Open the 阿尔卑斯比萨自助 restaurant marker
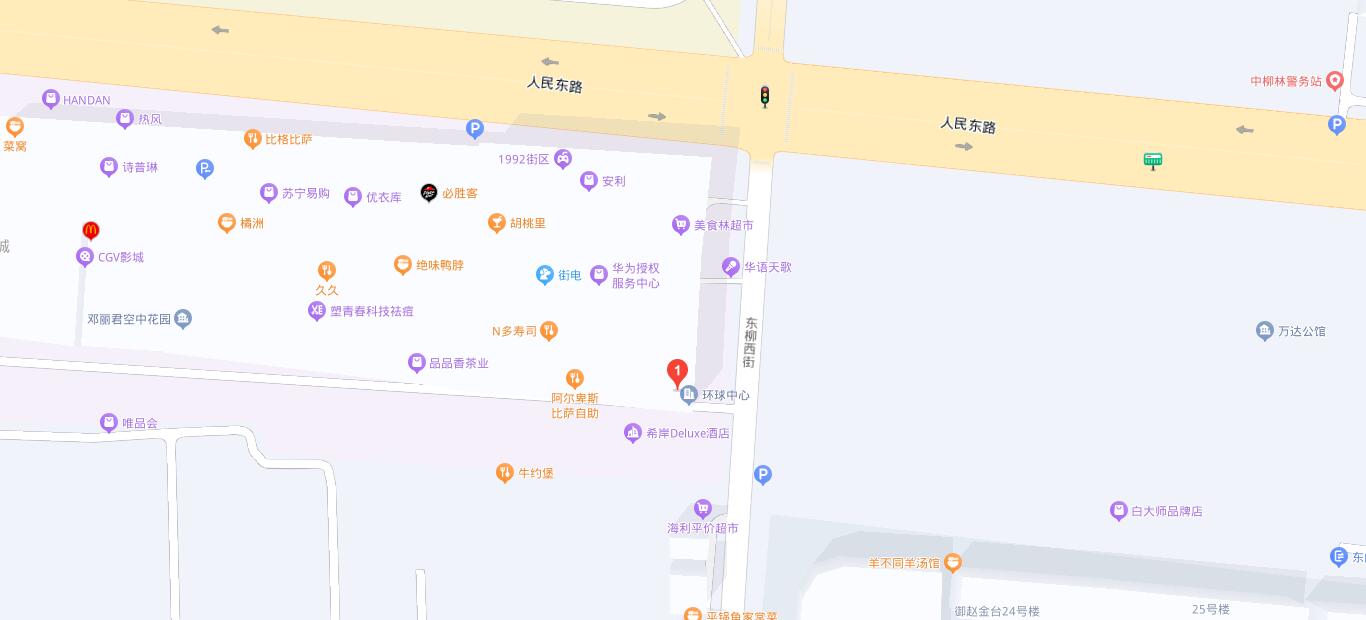Viewport: 1366px width, 620px height. (574, 378)
